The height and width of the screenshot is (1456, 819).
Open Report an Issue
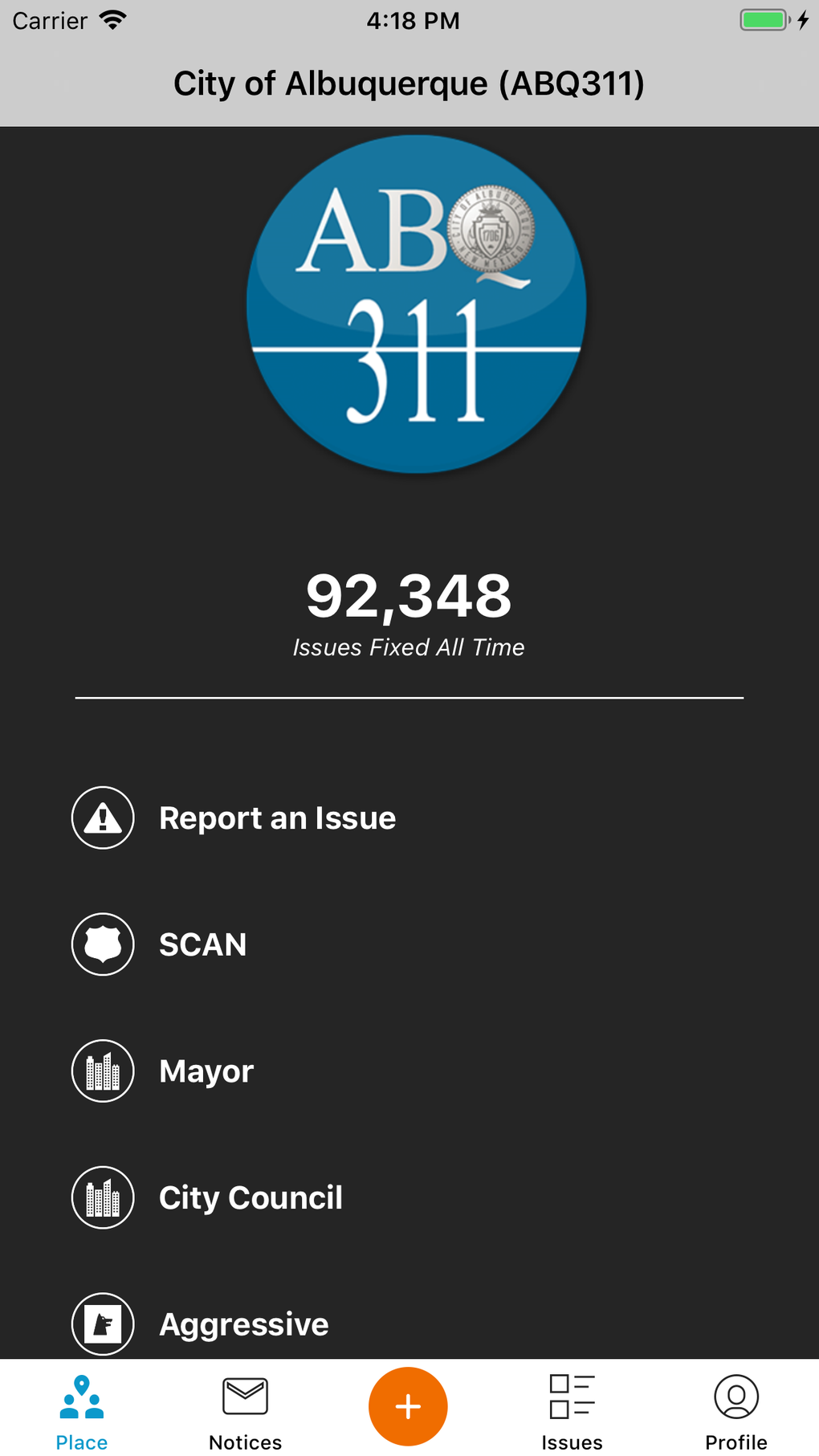click(409, 818)
